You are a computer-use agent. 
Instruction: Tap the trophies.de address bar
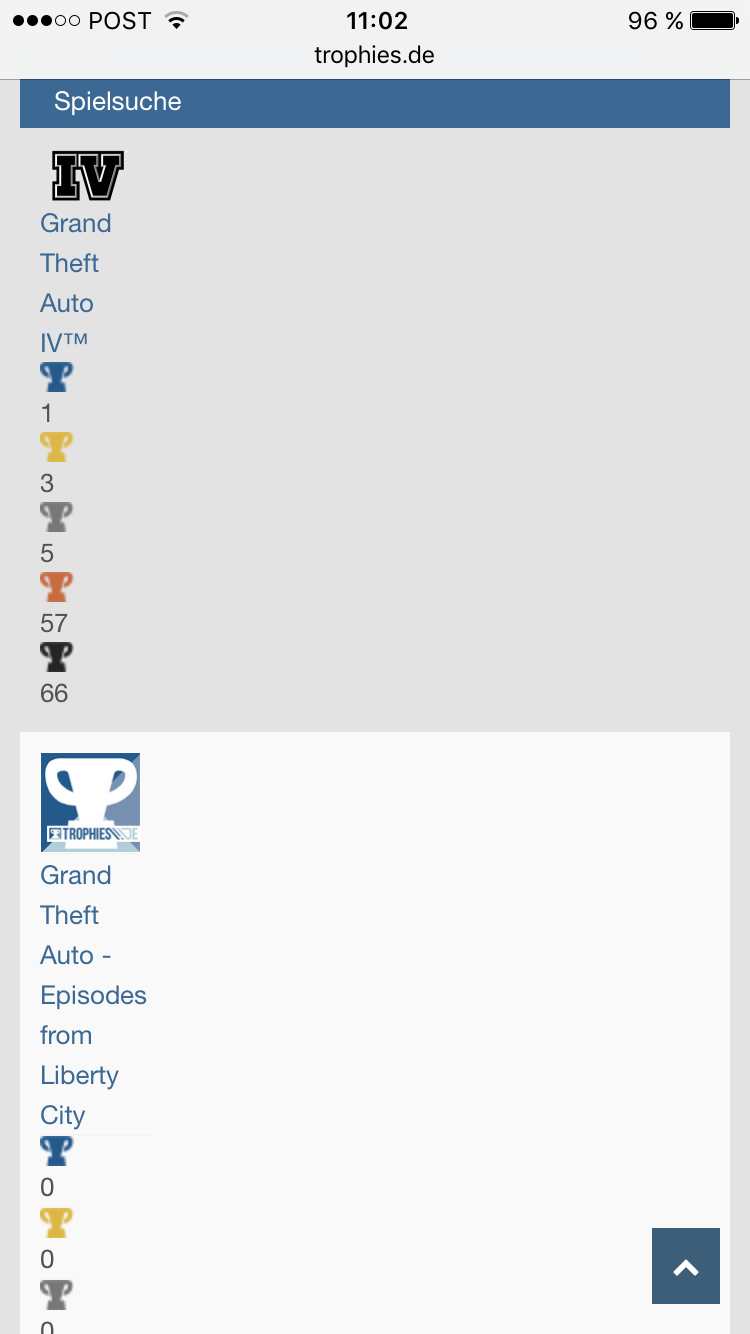(x=374, y=55)
